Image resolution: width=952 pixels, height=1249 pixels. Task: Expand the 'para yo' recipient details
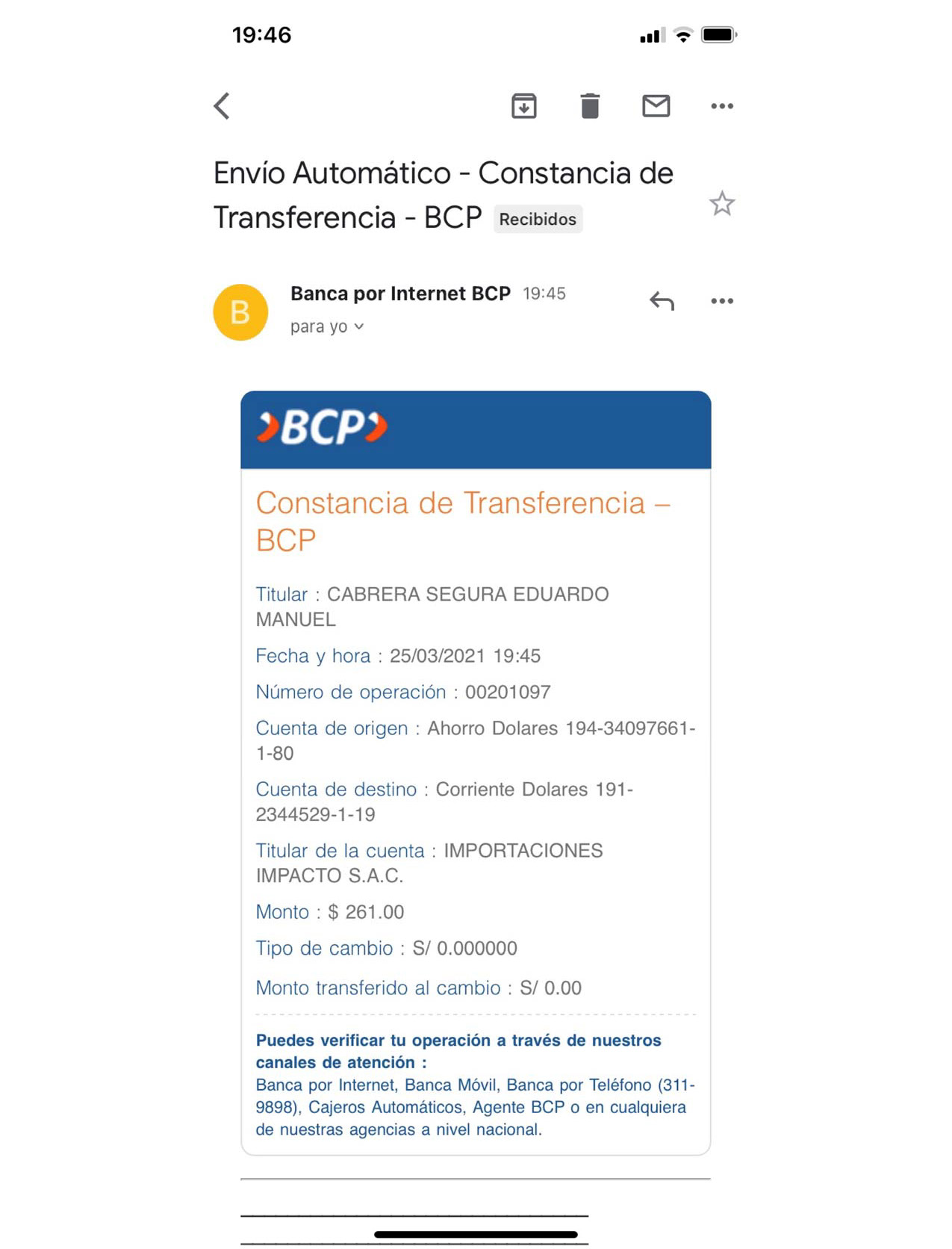[x=327, y=327]
